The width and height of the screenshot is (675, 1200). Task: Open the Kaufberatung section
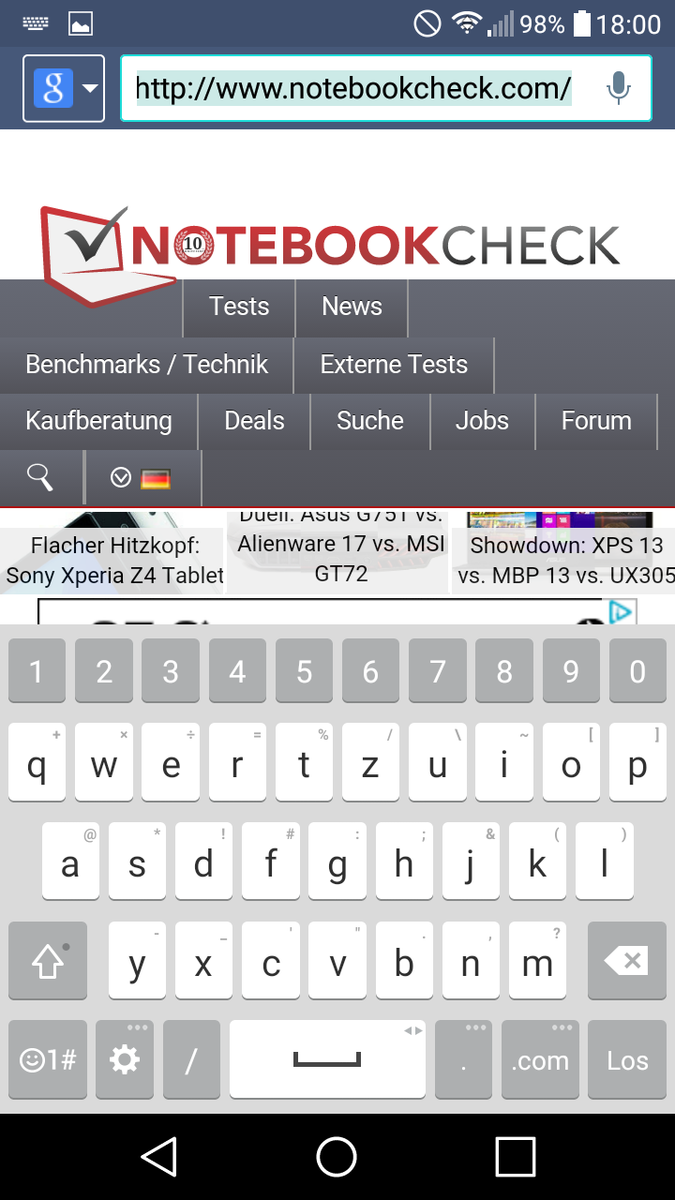click(99, 421)
